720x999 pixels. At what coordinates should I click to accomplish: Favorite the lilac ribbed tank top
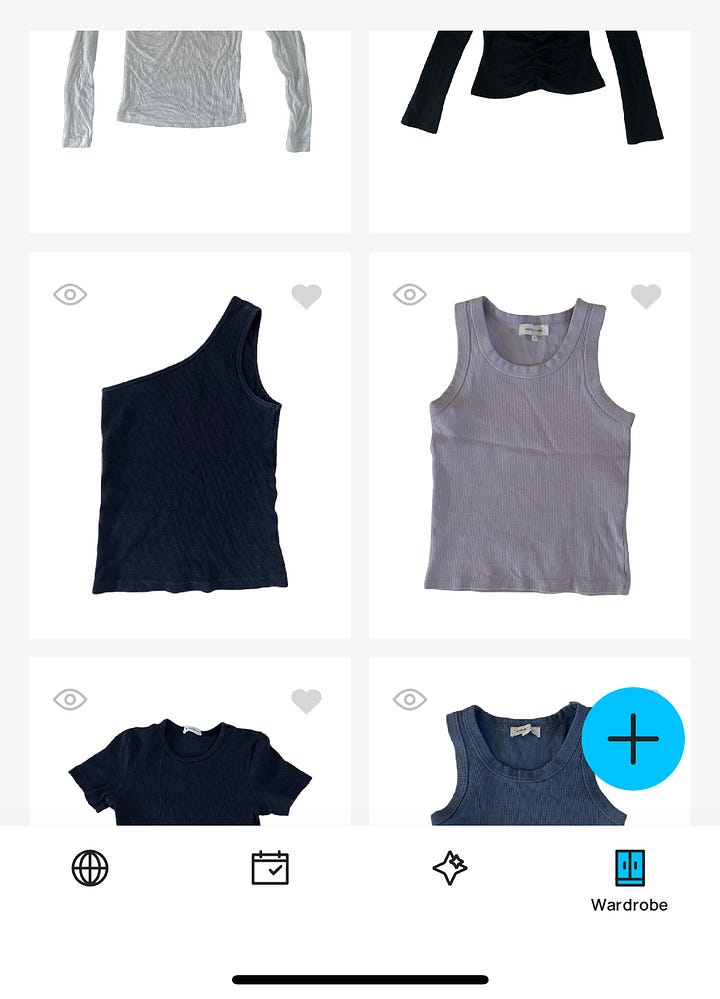tap(646, 296)
